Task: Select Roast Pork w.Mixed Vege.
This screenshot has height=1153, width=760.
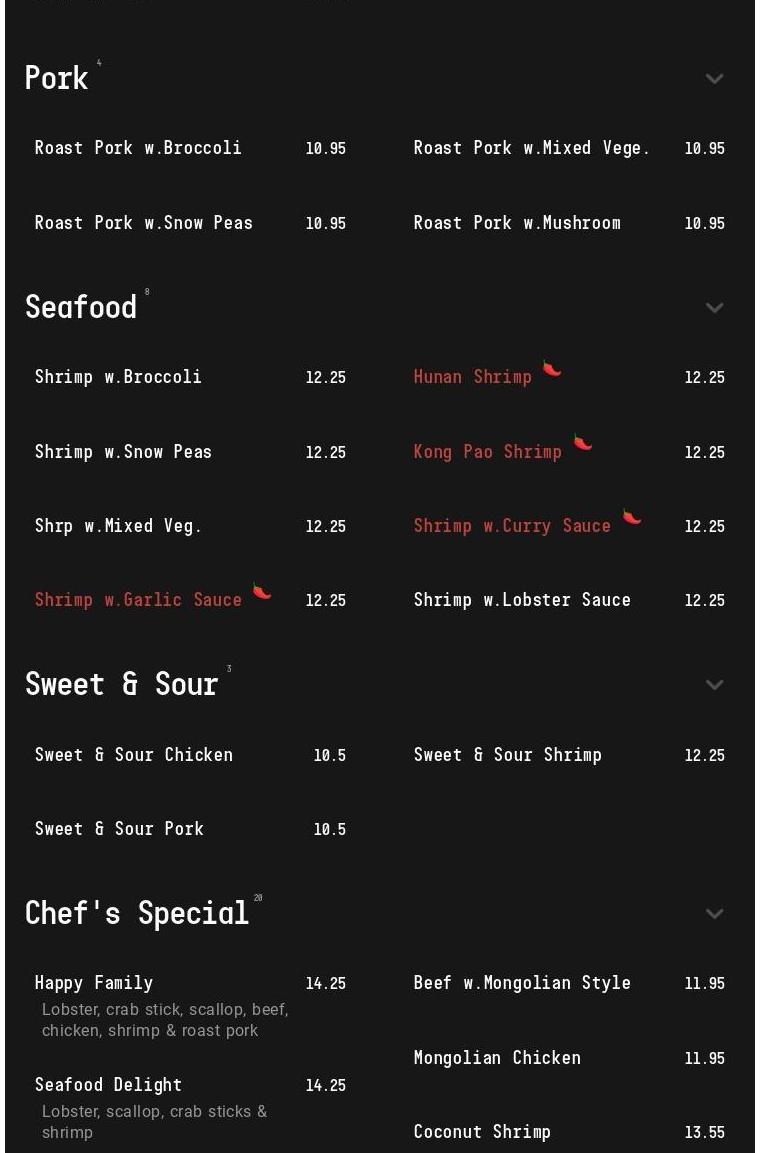Action: click(x=531, y=148)
